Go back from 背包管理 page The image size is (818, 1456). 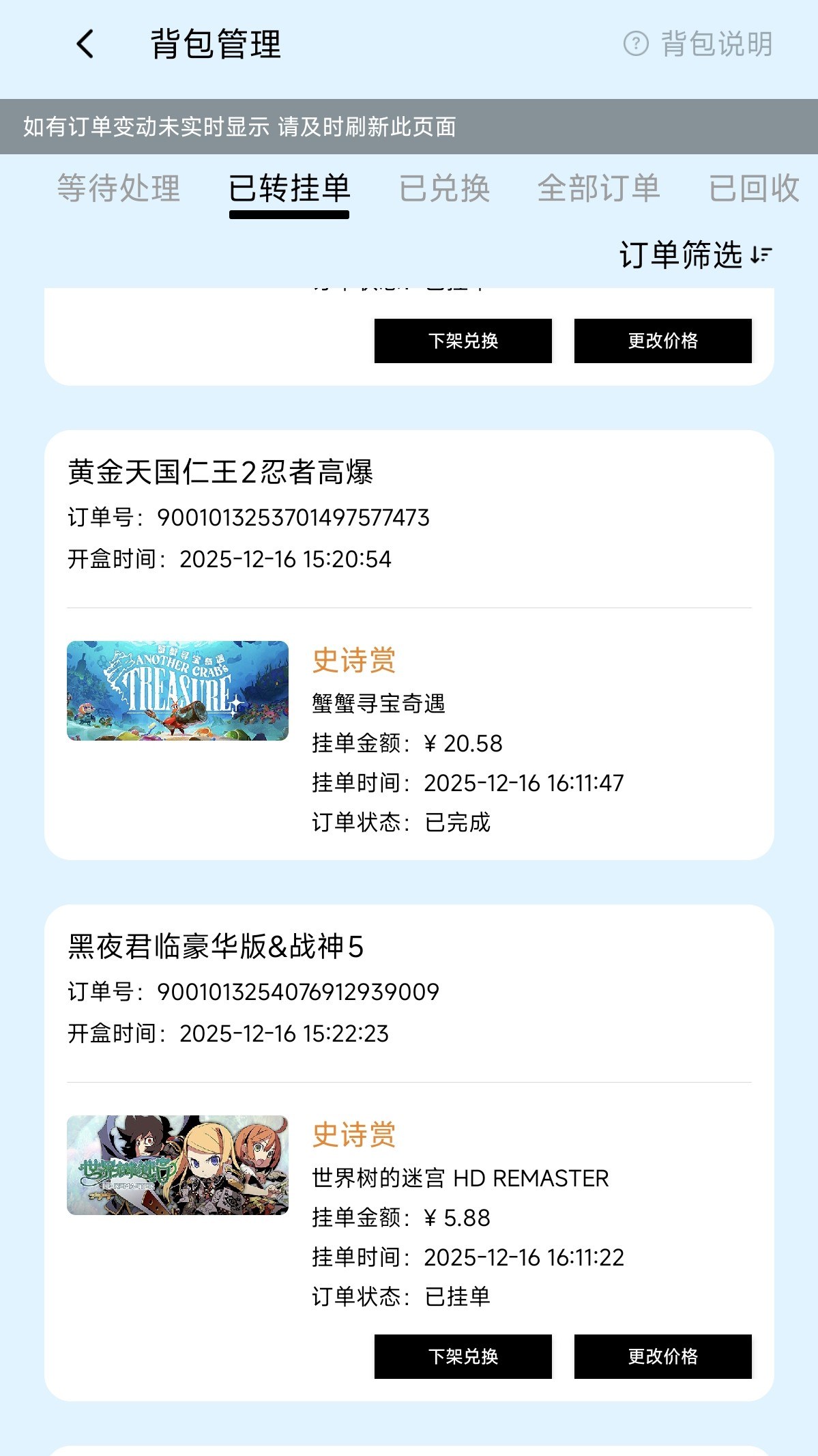[x=85, y=44]
